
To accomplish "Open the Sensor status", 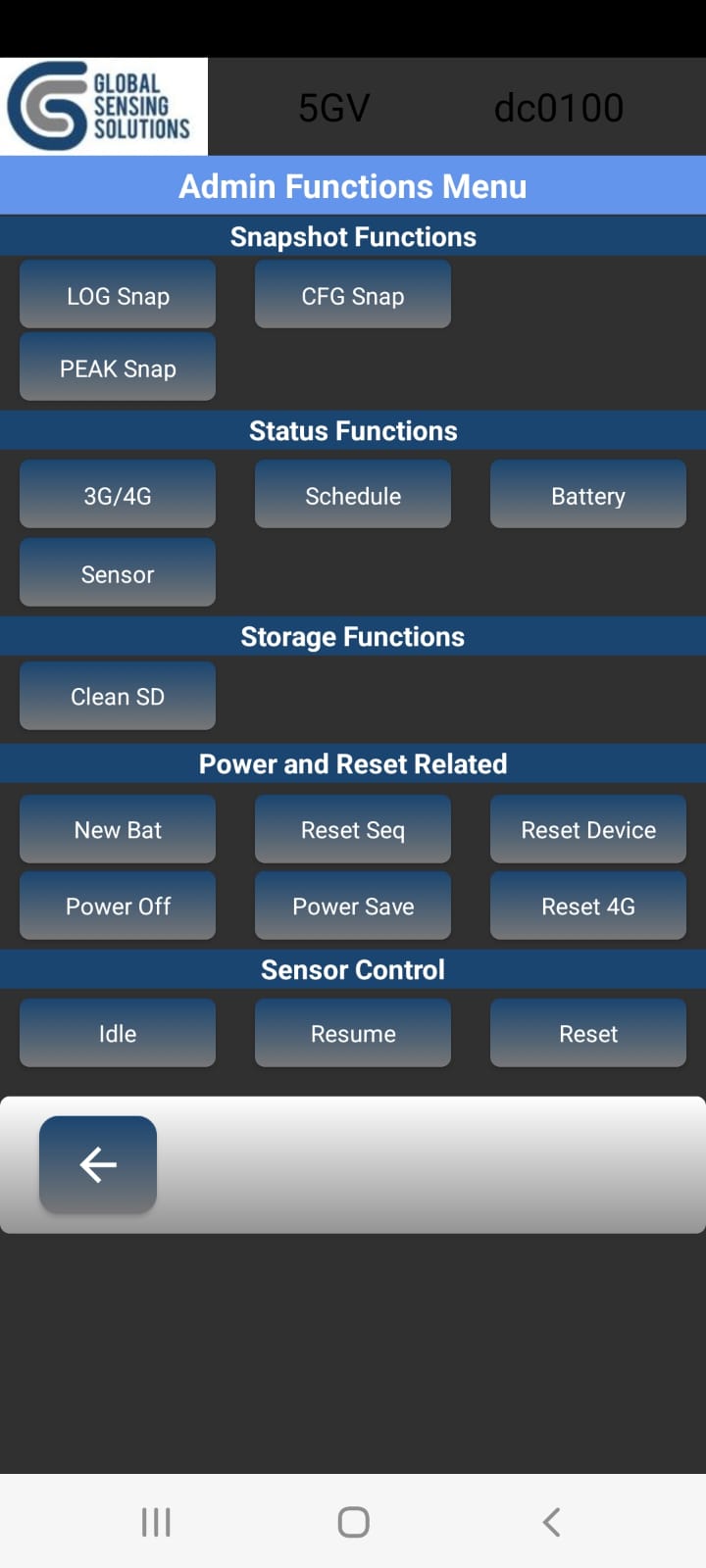I will 118,573.
